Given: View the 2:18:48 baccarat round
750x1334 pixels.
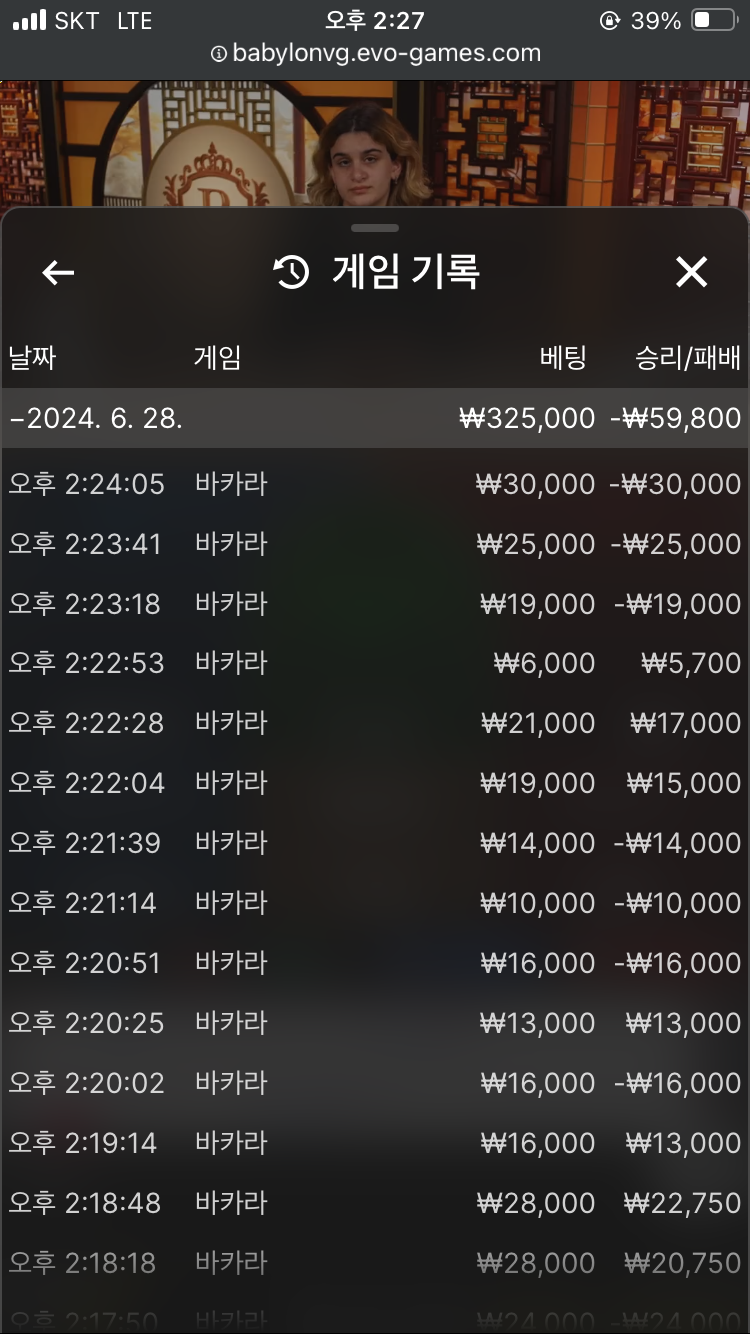Looking at the screenshot, I should tap(374, 1203).
